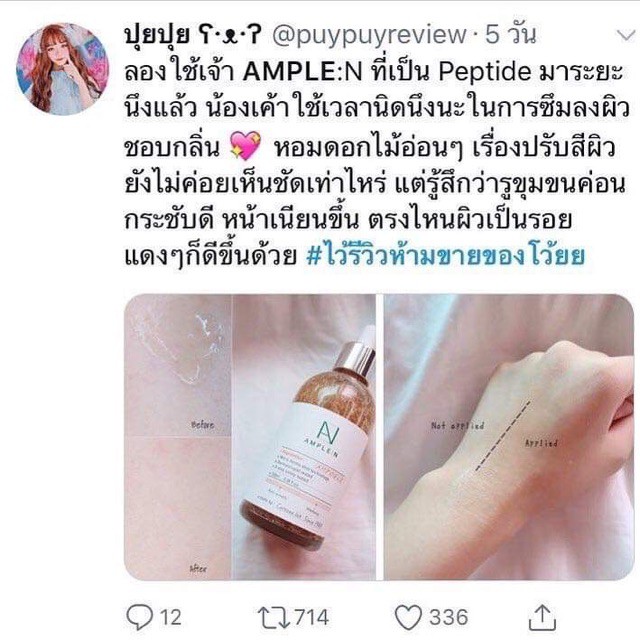
Task: Open the @puypuyreview handle
Action: click(369, 35)
